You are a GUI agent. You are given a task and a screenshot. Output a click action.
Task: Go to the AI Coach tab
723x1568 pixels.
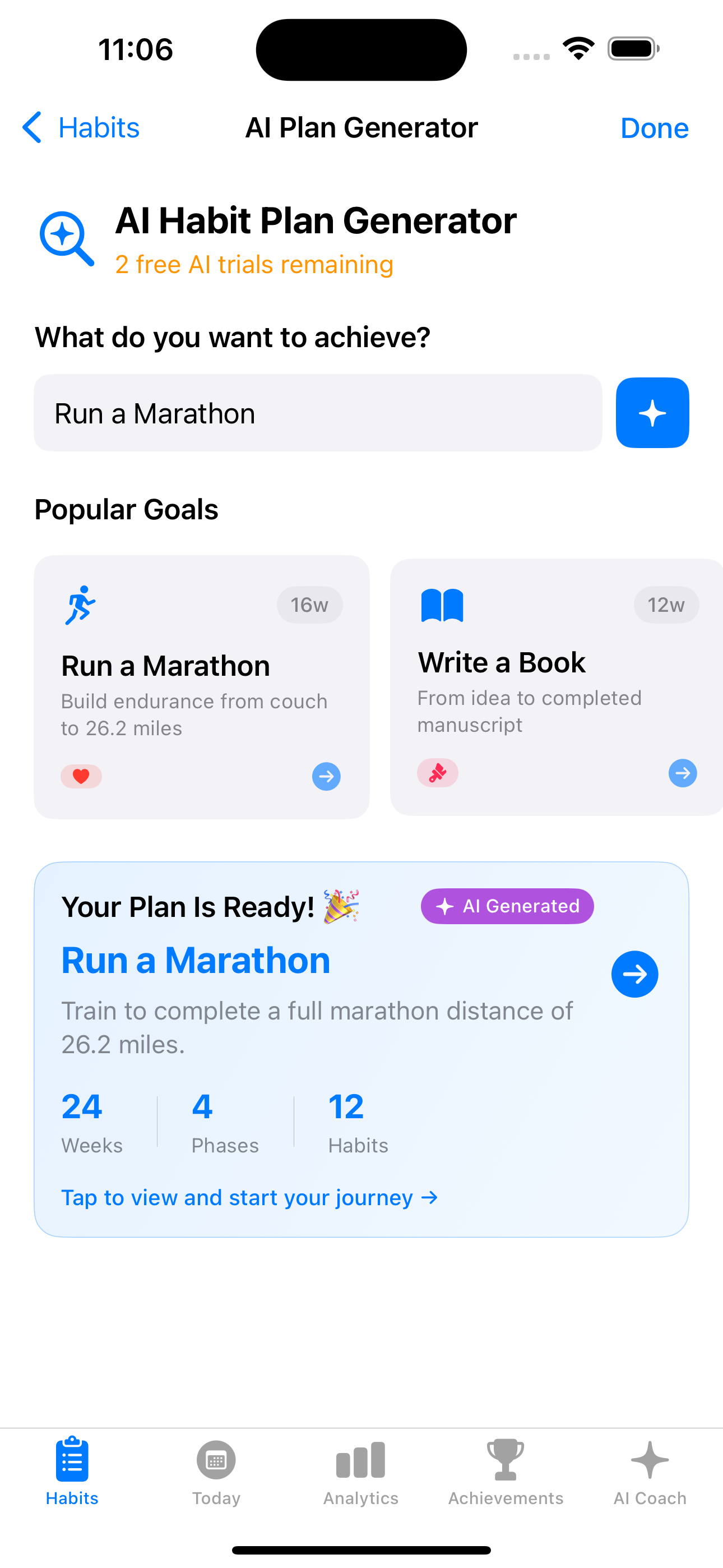(650, 1471)
